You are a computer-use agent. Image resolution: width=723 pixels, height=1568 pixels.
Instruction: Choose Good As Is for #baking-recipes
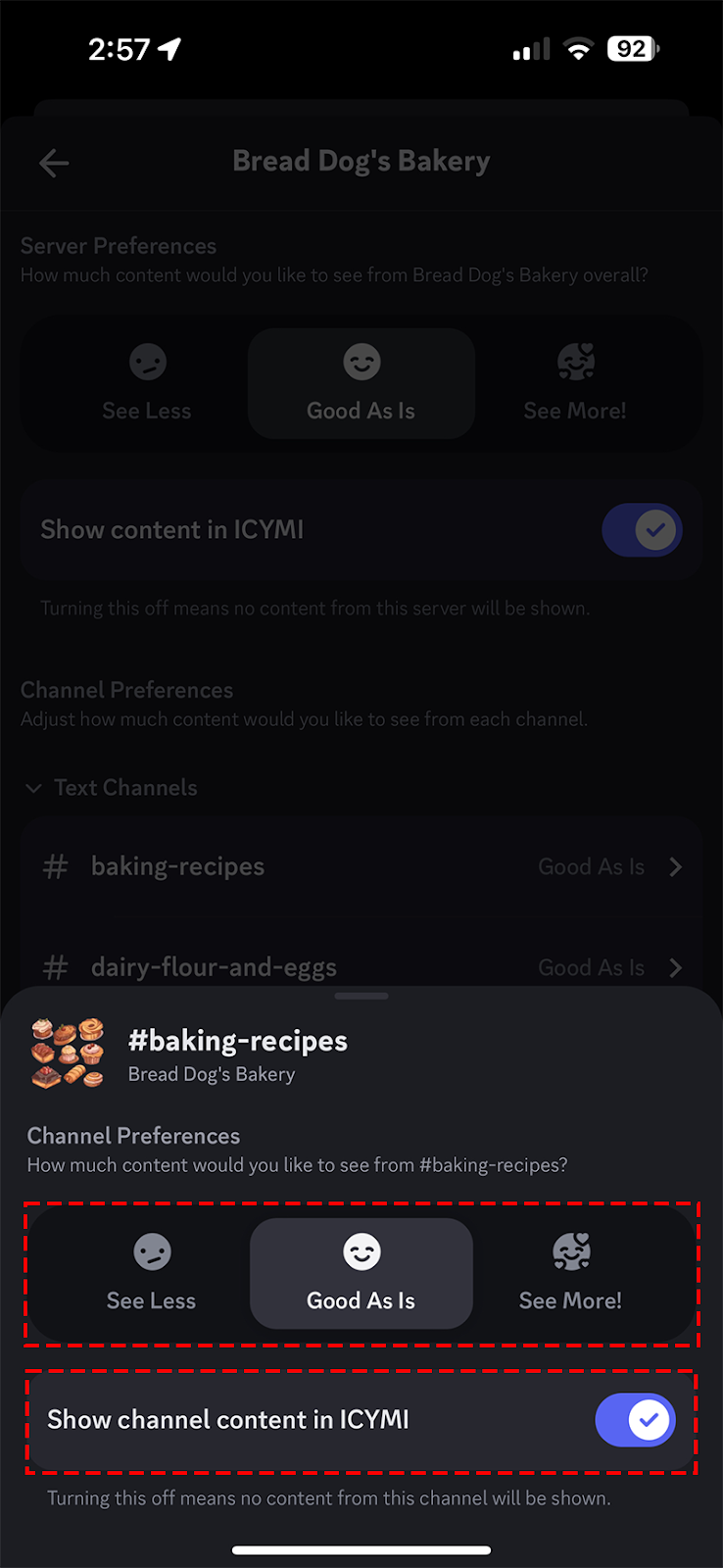click(361, 1272)
